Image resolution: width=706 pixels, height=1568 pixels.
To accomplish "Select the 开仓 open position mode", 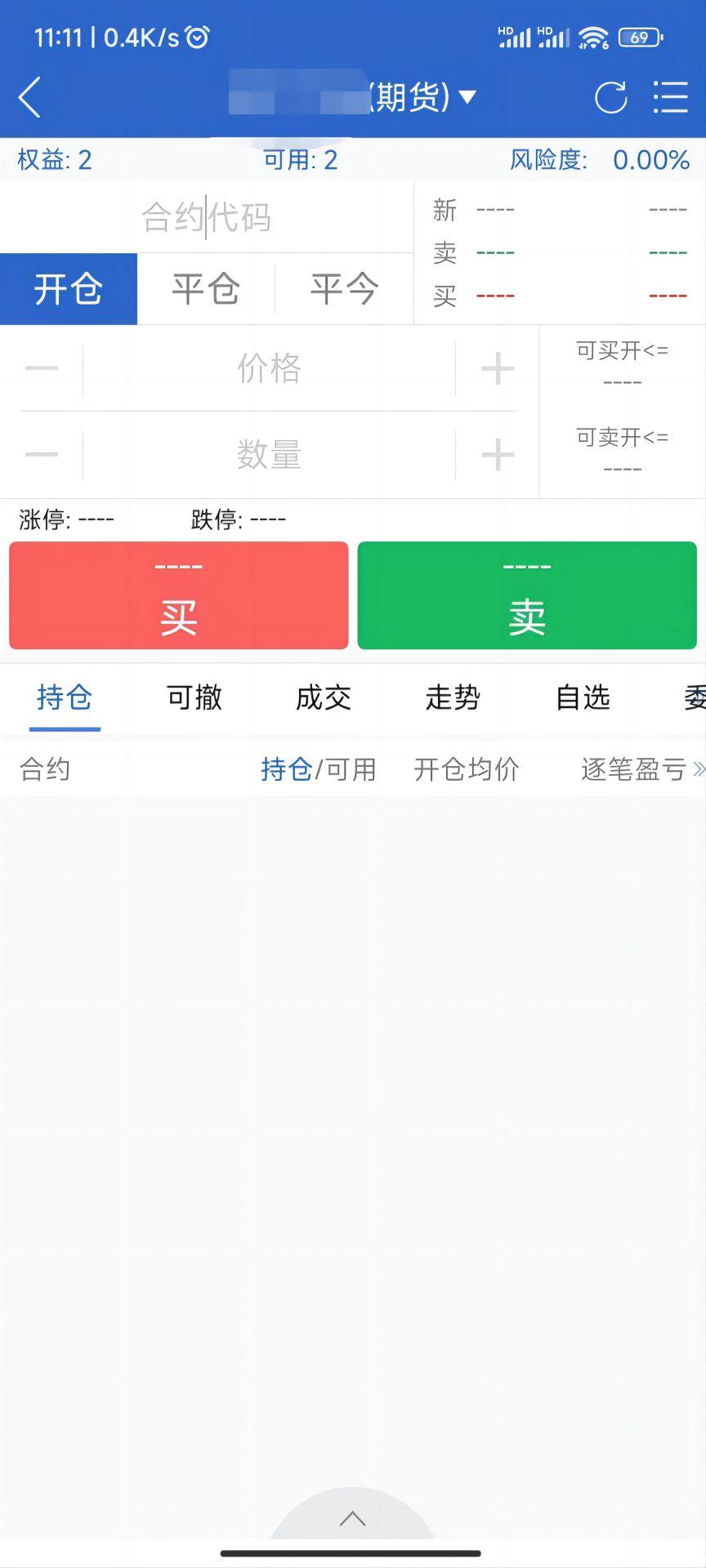I will pyautogui.click(x=69, y=287).
